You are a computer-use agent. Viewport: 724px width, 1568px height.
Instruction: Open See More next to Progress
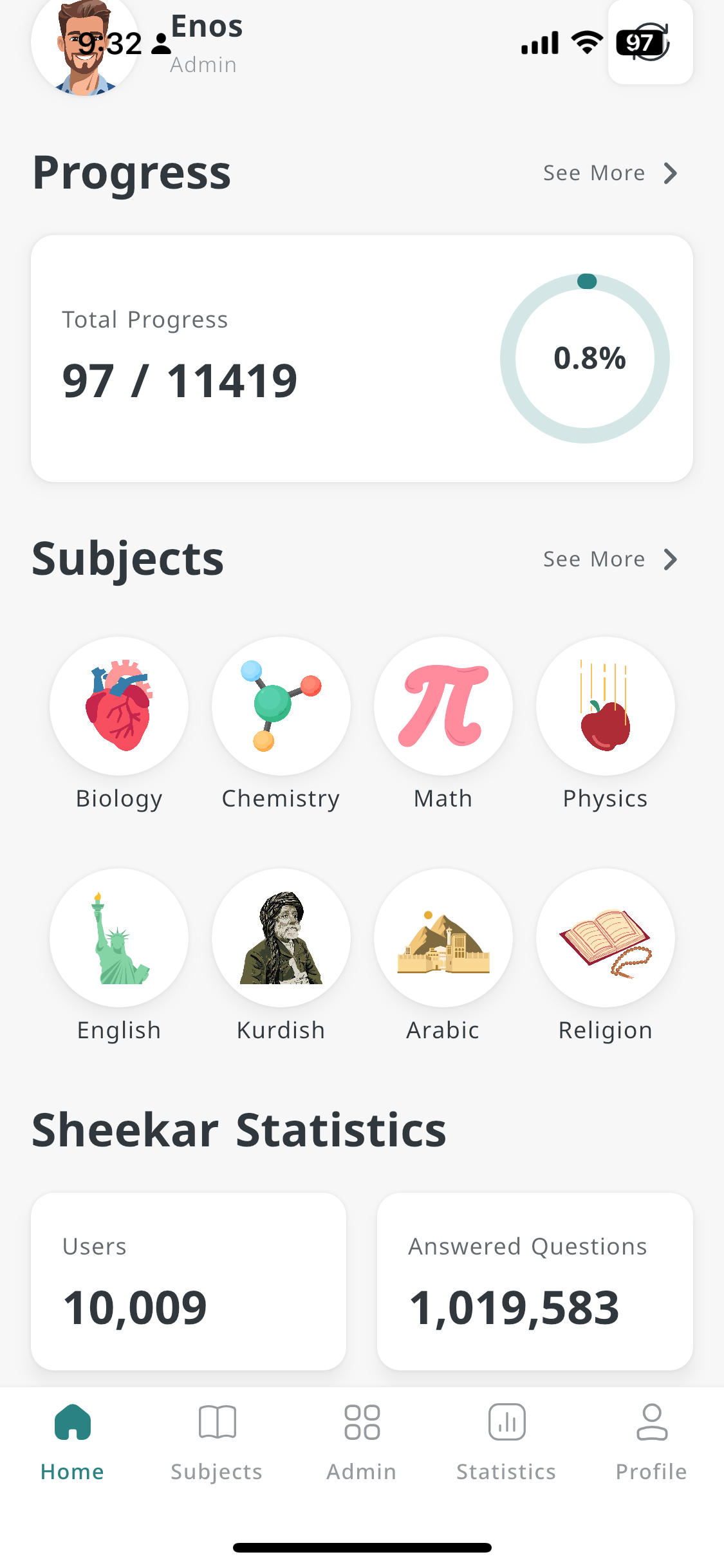pyautogui.click(x=594, y=172)
